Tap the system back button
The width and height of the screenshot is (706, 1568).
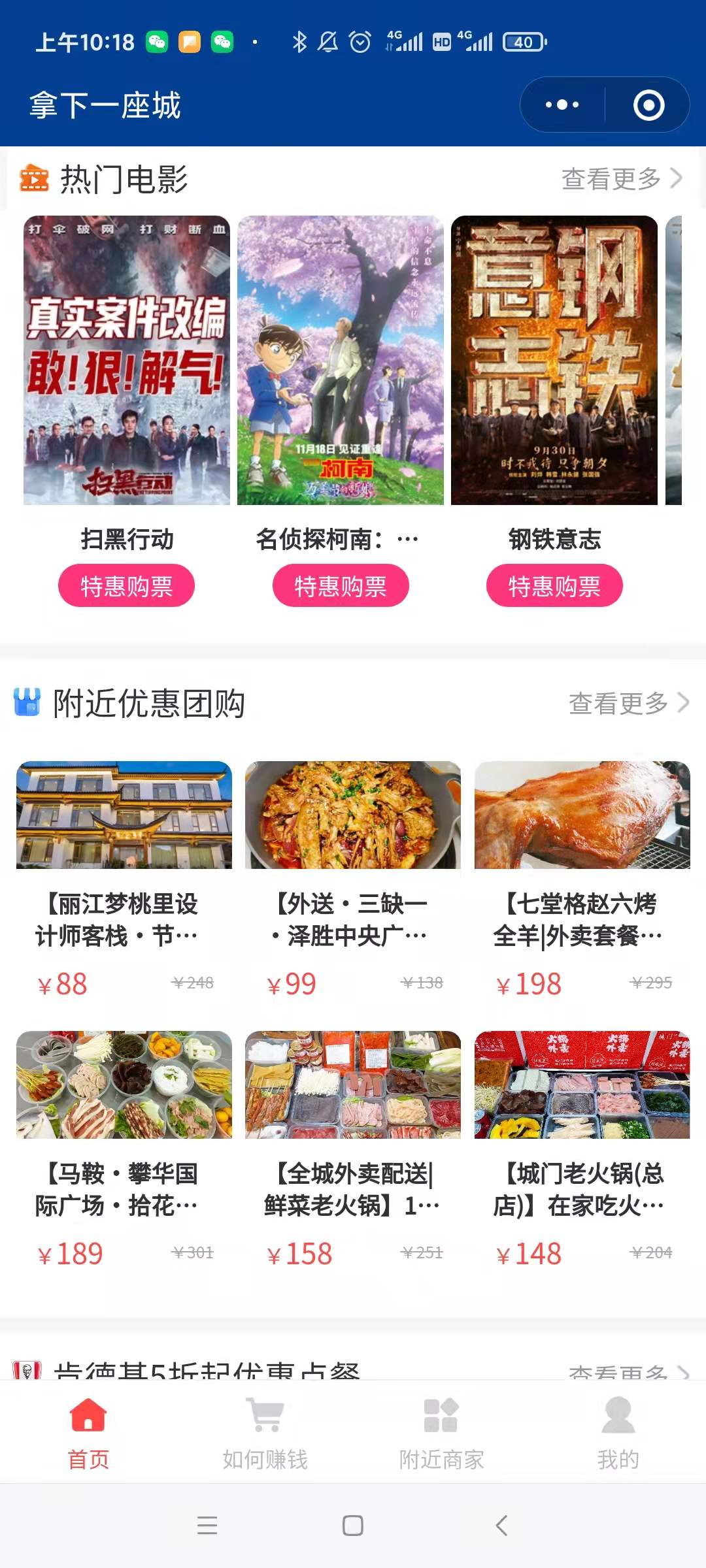[x=501, y=1526]
